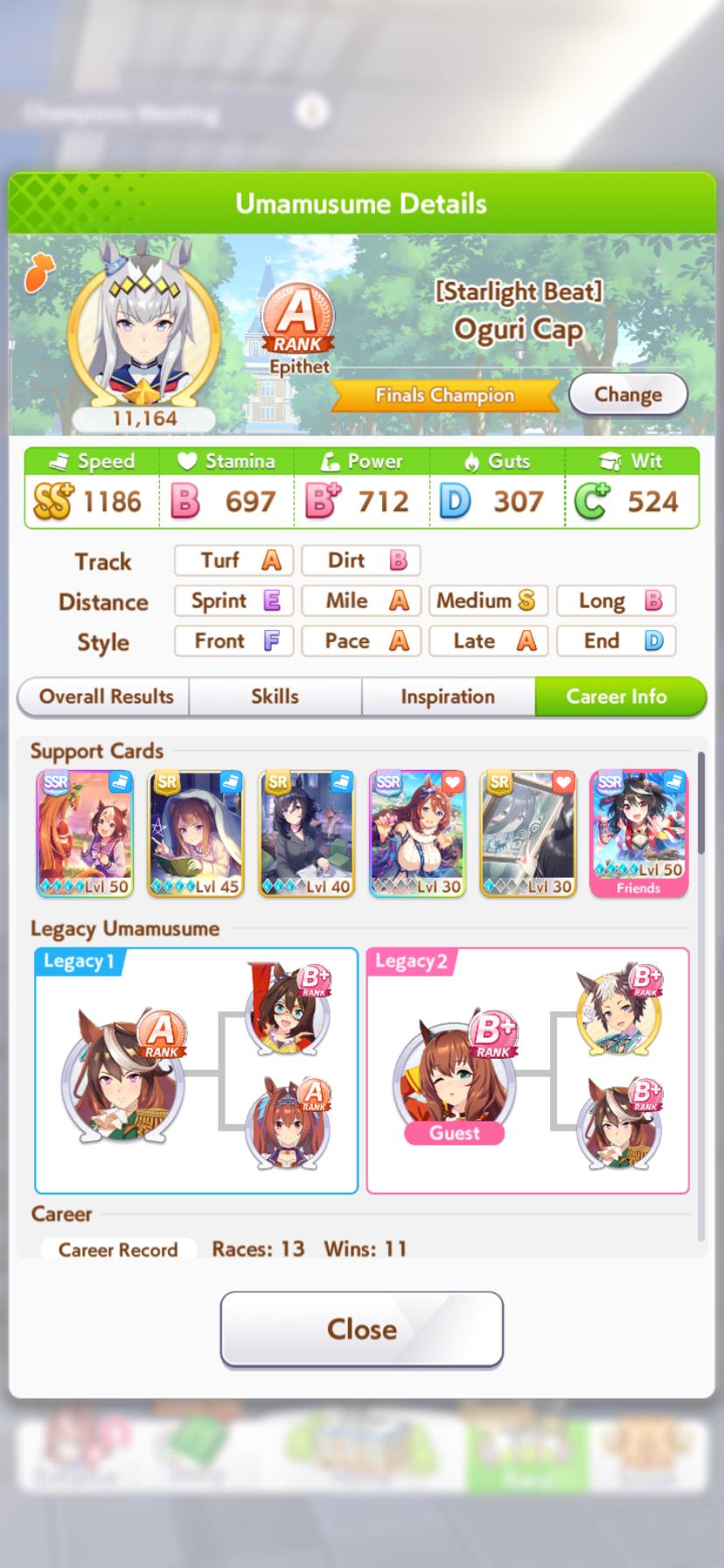Image resolution: width=724 pixels, height=1568 pixels.
Task: Switch to the Skills tab
Action: click(x=275, y=696)
